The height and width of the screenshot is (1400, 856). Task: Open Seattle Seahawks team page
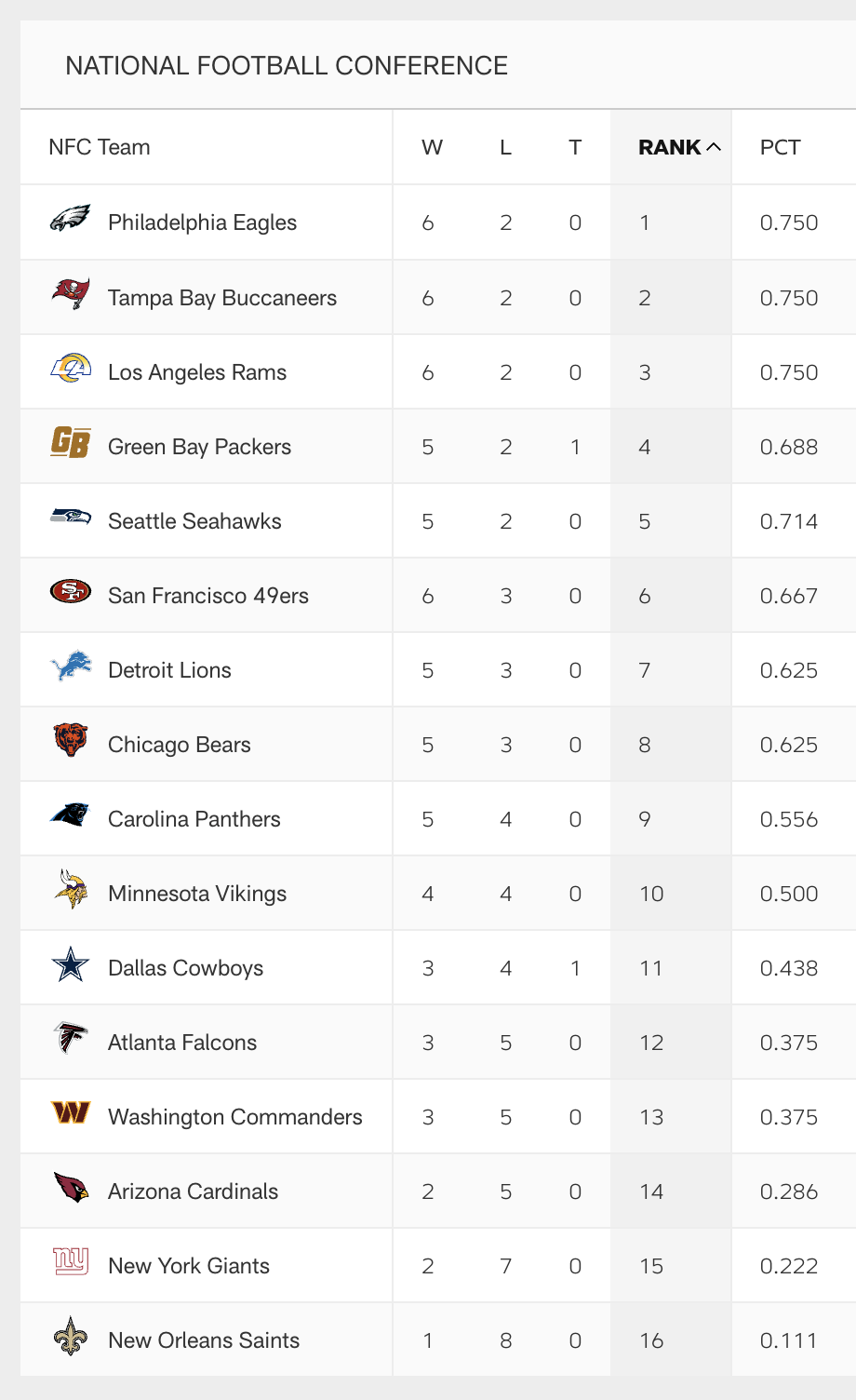coord(194,521)
